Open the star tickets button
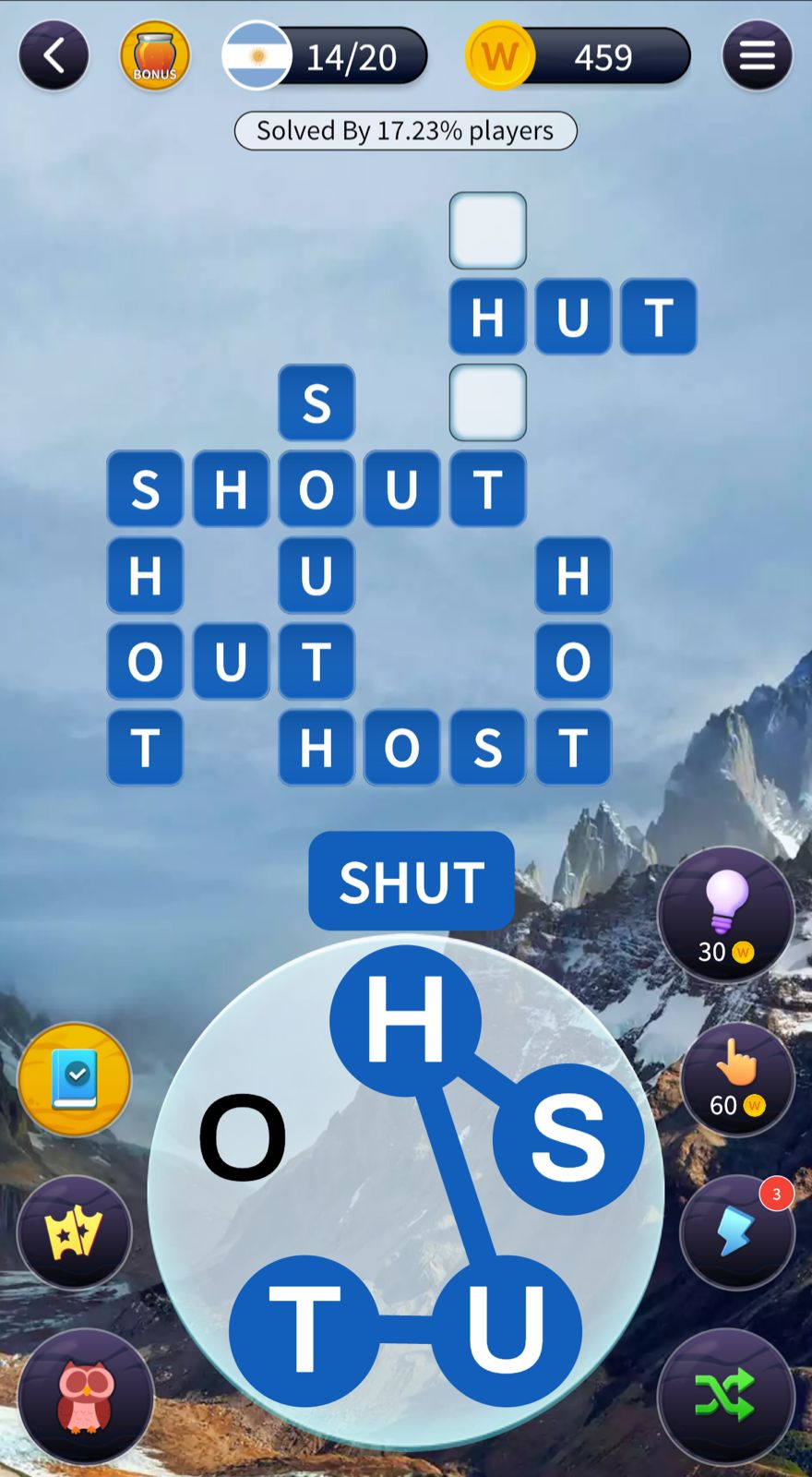This screenshot has height=1477, width=812. pos(75,1232)
